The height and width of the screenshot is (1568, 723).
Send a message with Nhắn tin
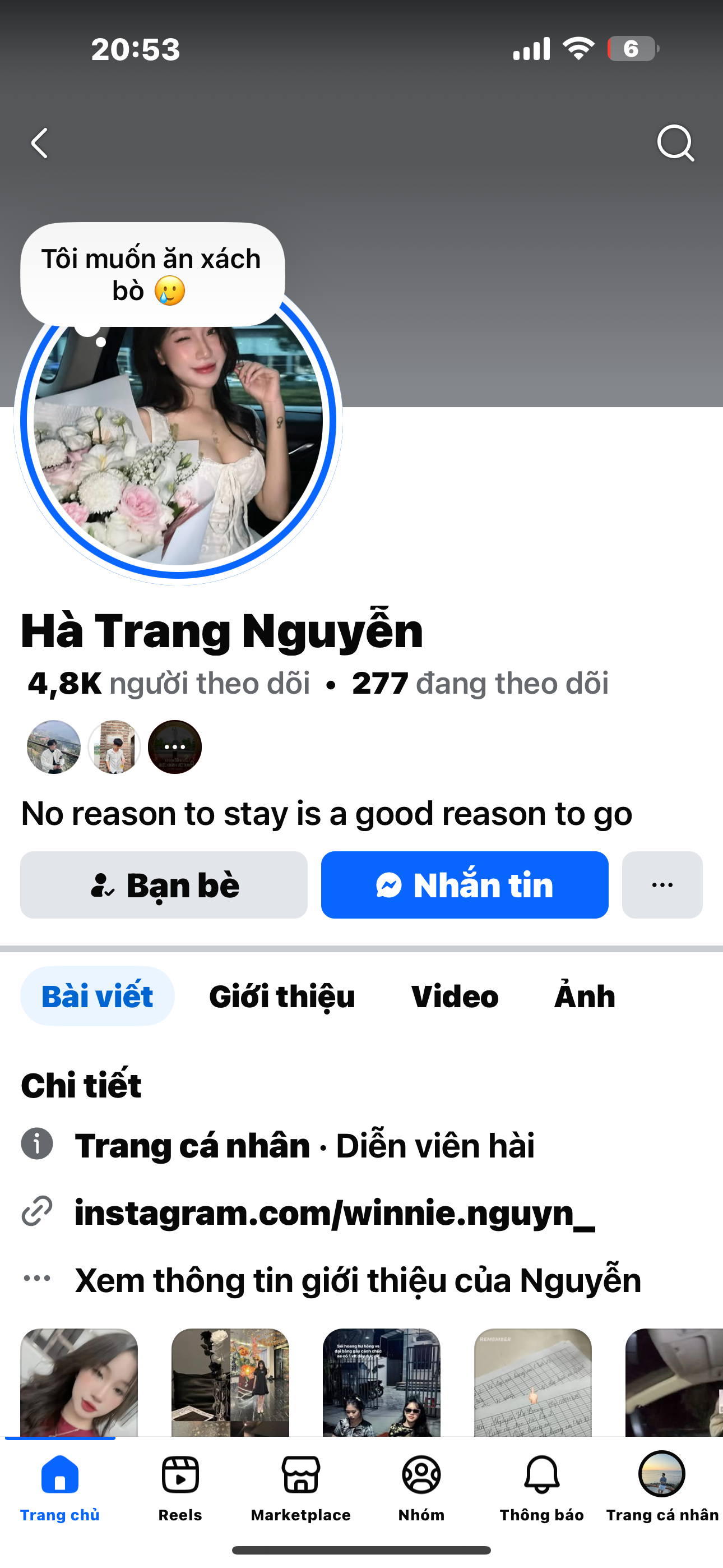[465, 884]
